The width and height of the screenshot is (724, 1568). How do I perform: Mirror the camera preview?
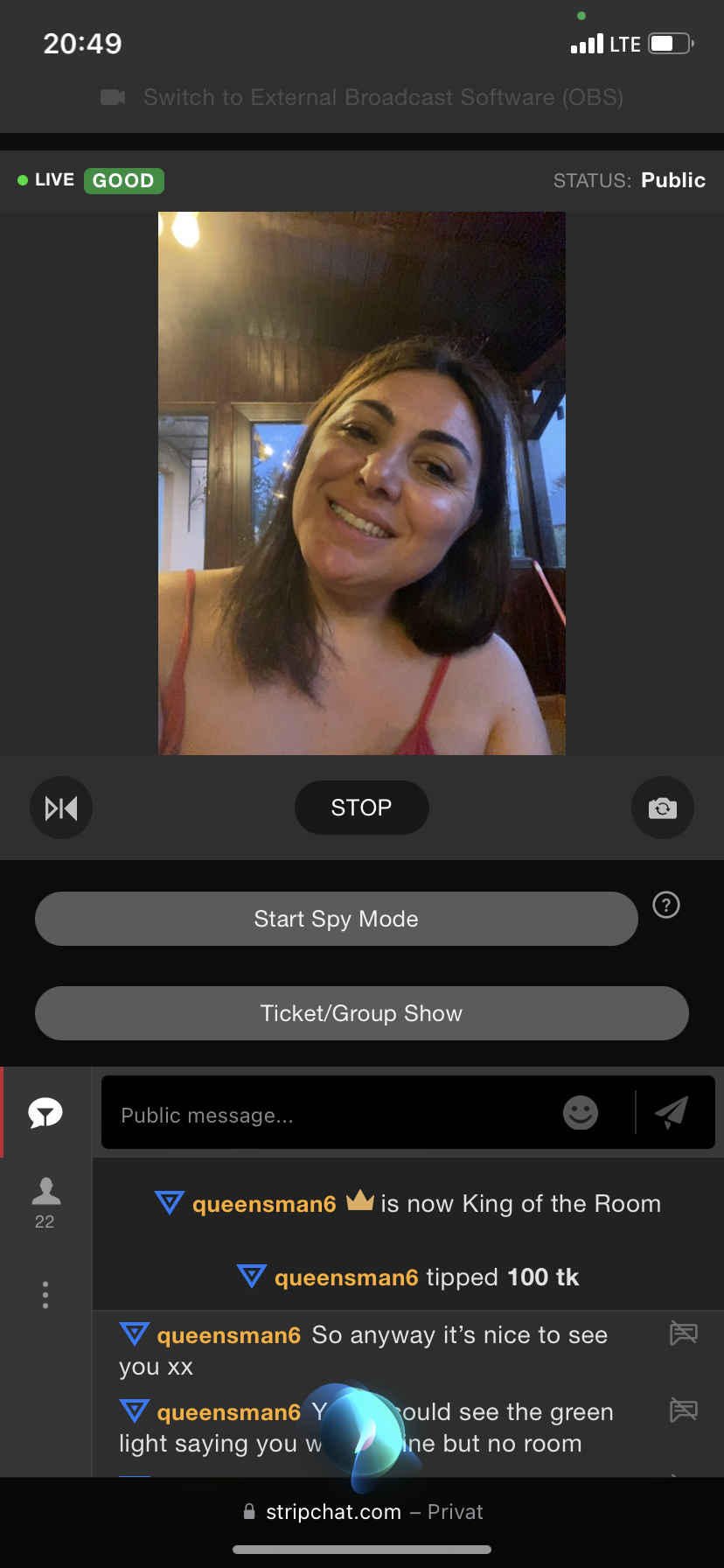[x=61, y=808]
